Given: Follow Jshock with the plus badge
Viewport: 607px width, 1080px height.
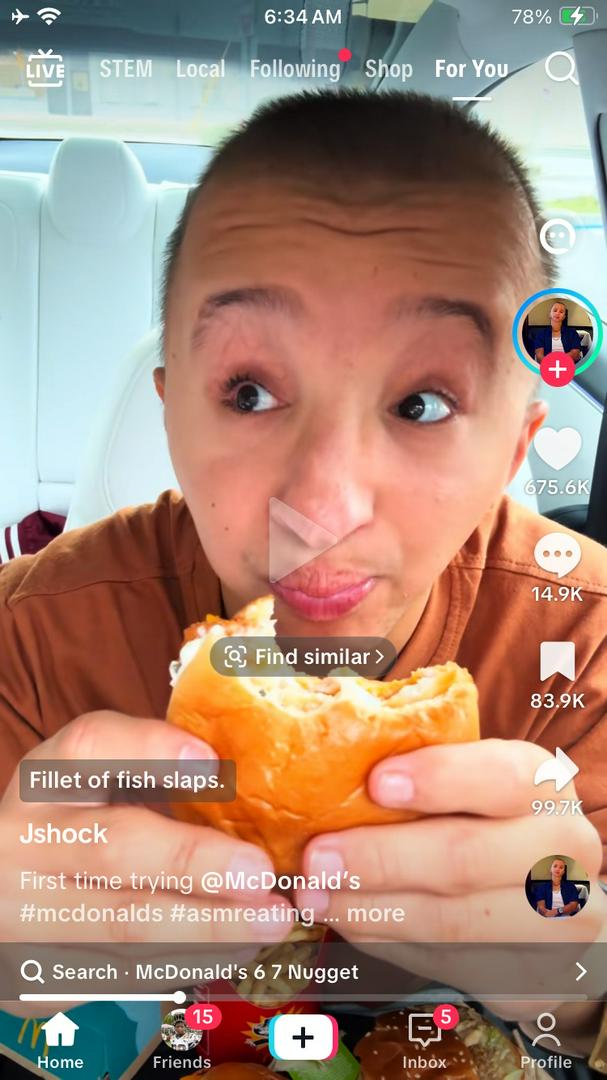Looking at the screenshot, I should coord(557,369).
